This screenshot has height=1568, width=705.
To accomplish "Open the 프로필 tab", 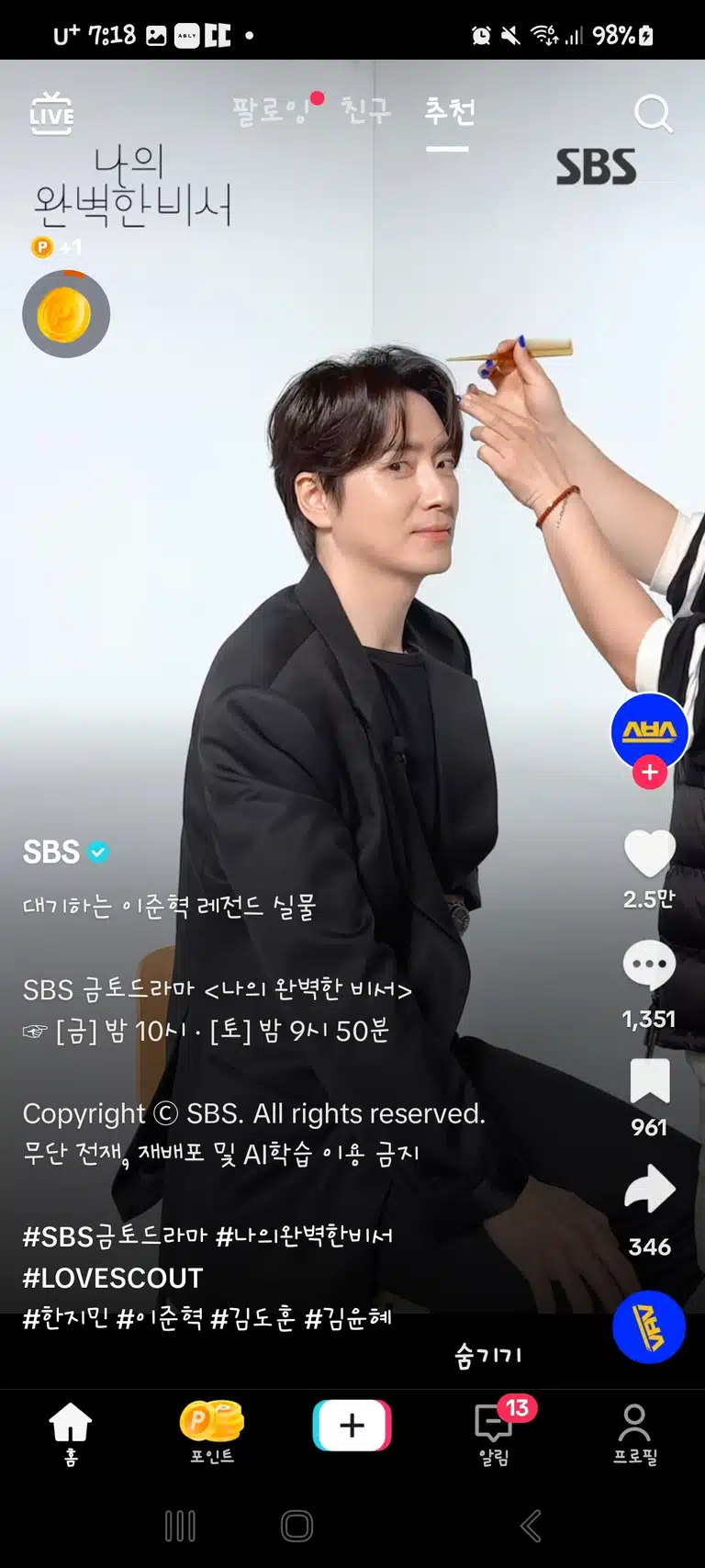I will [634, 1434].
